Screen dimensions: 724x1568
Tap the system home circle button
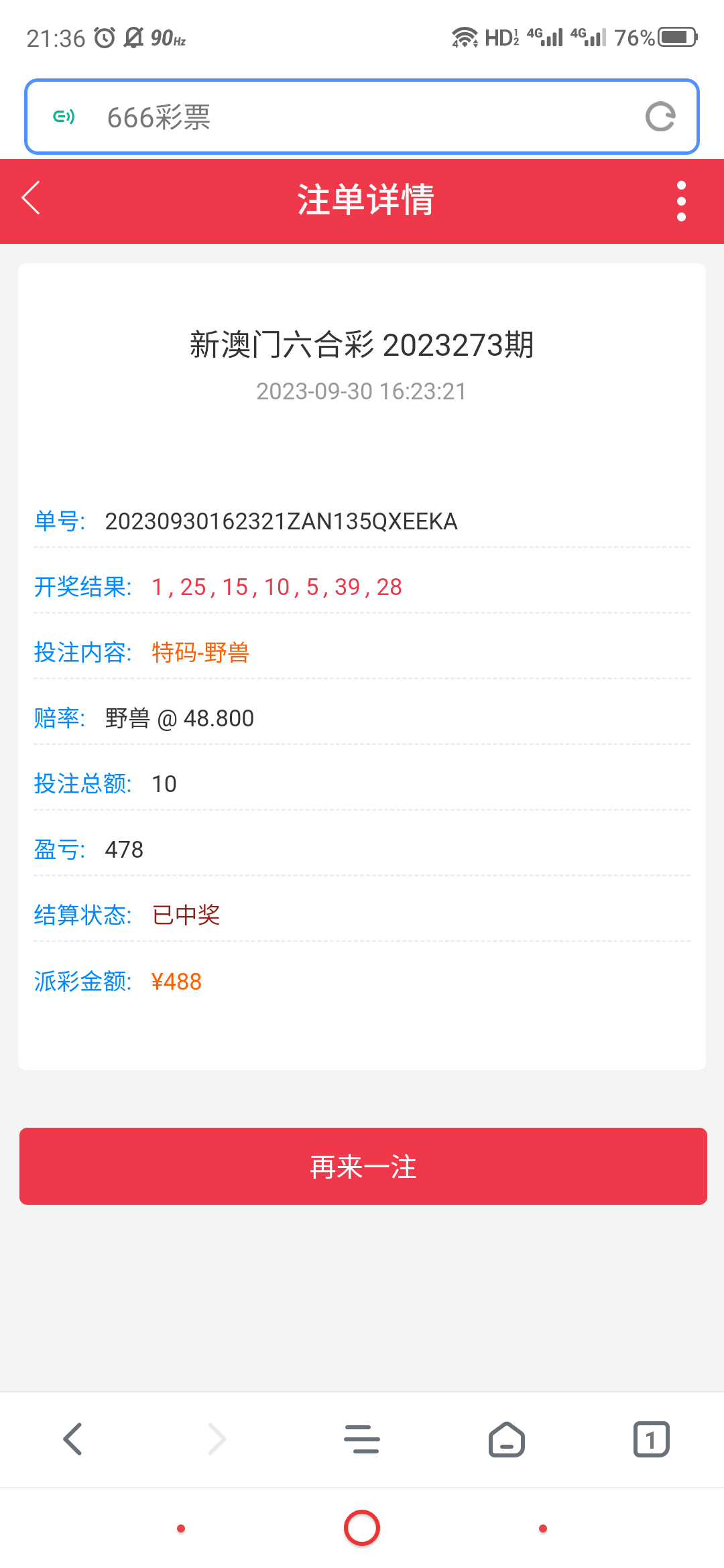(x=362, y=1528)
